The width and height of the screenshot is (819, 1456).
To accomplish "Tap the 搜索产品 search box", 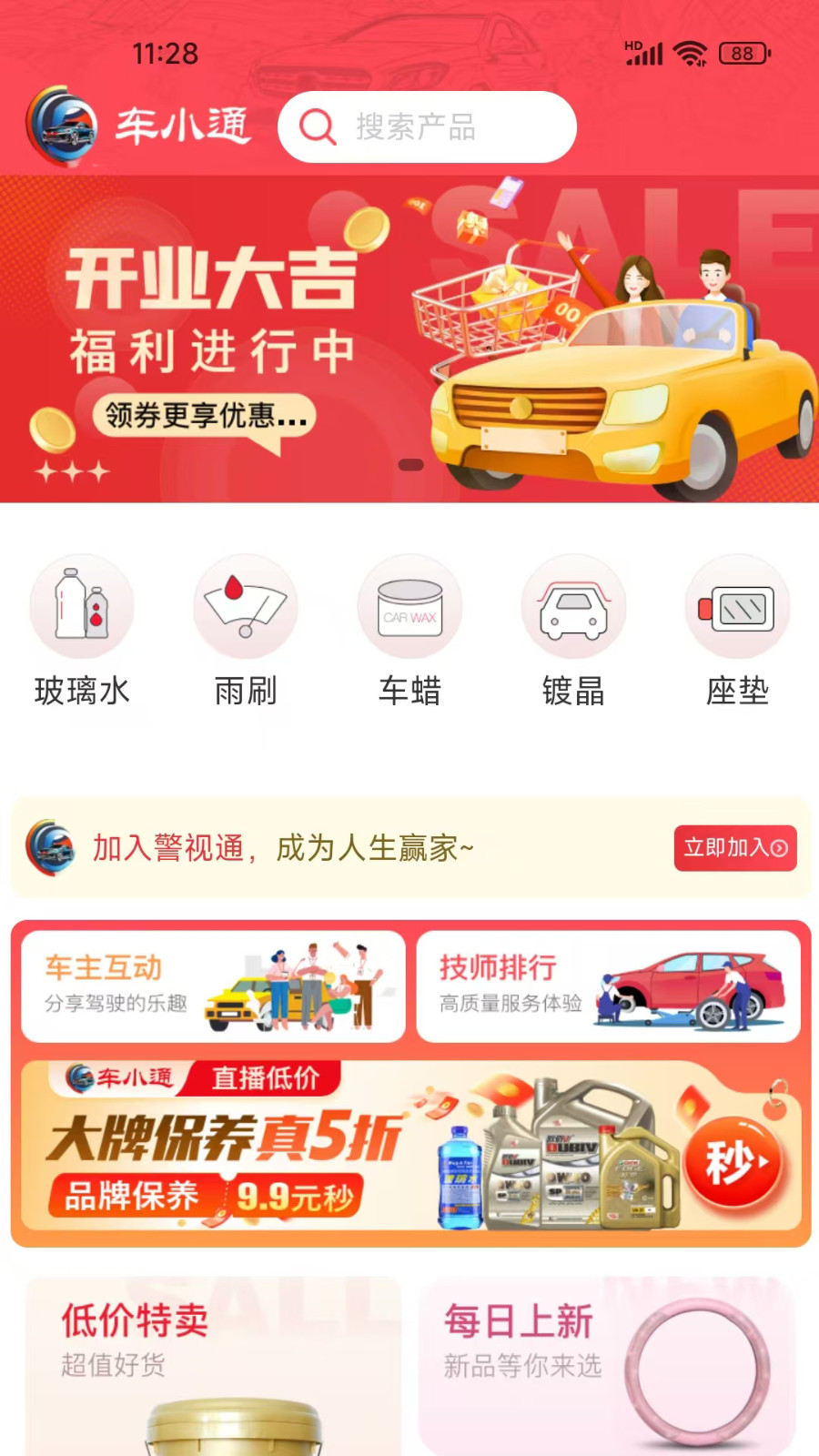I will (x=426, y=127).
